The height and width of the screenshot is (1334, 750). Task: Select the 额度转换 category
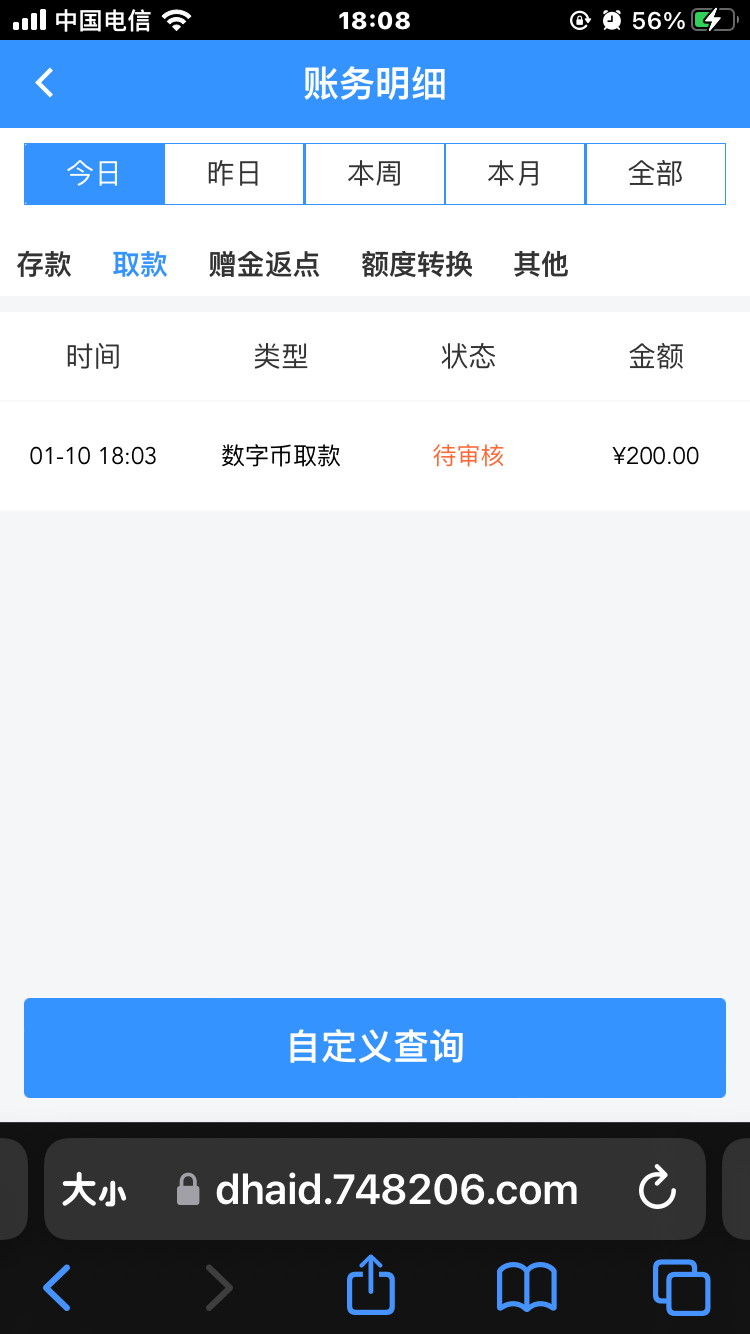pos(416,264)
